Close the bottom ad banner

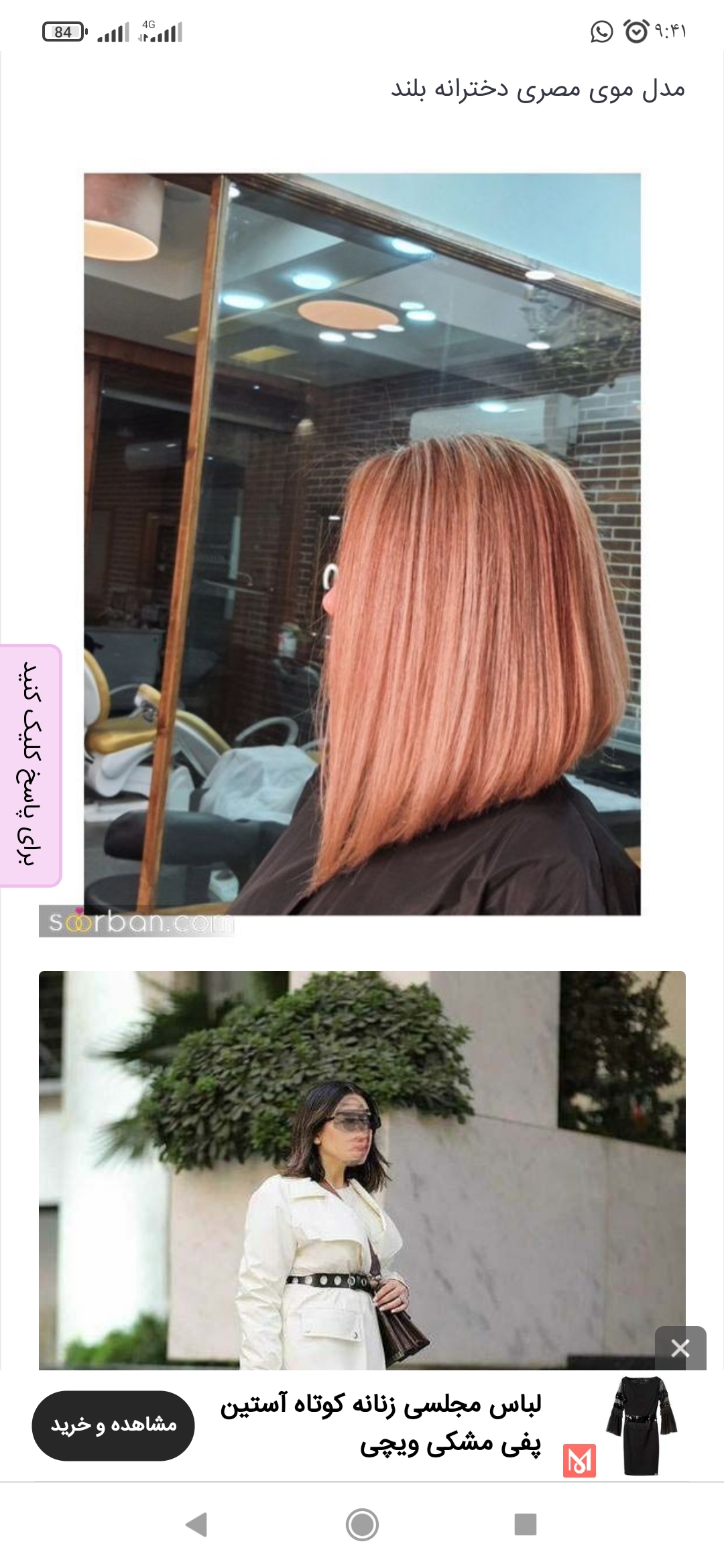tap(680, 1348)
